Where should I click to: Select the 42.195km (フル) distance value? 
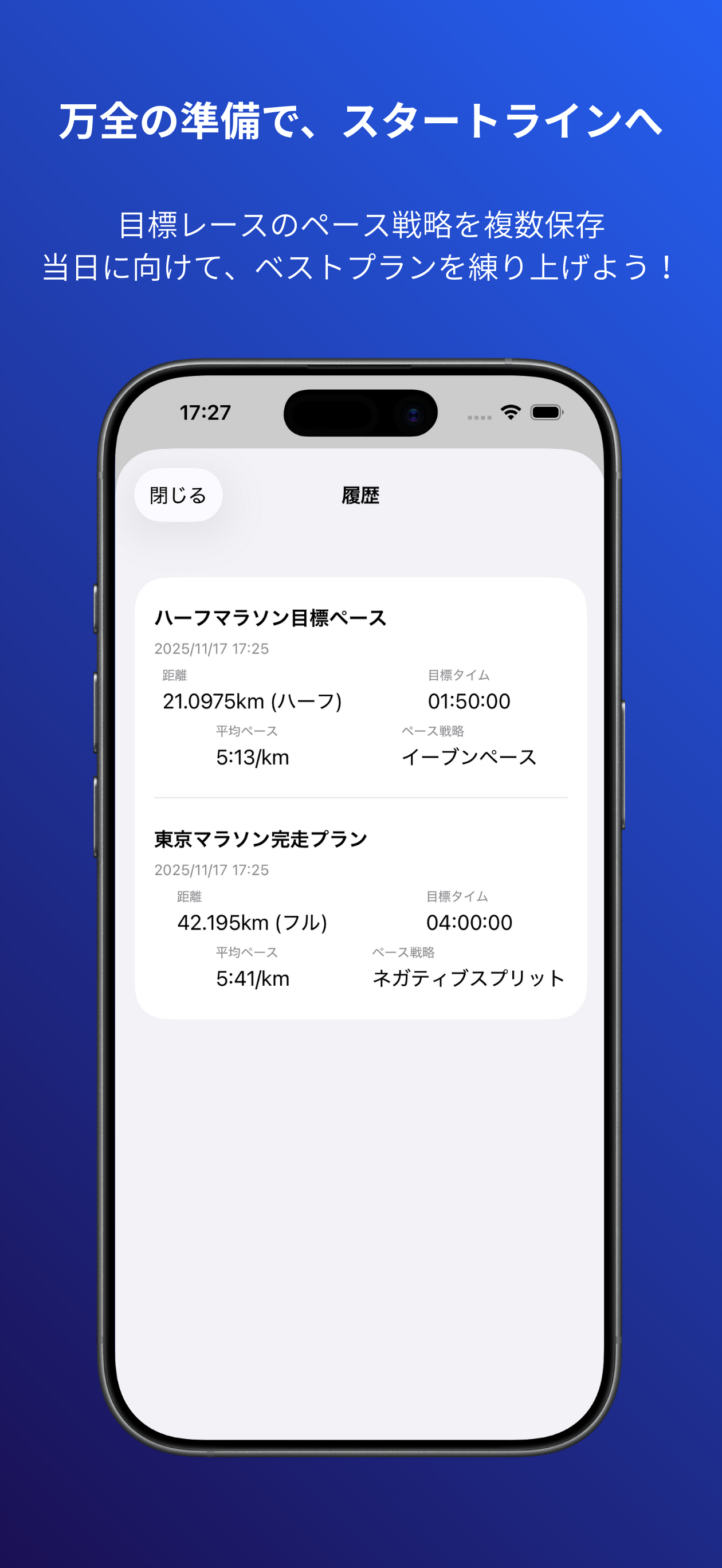click(254, 922)
